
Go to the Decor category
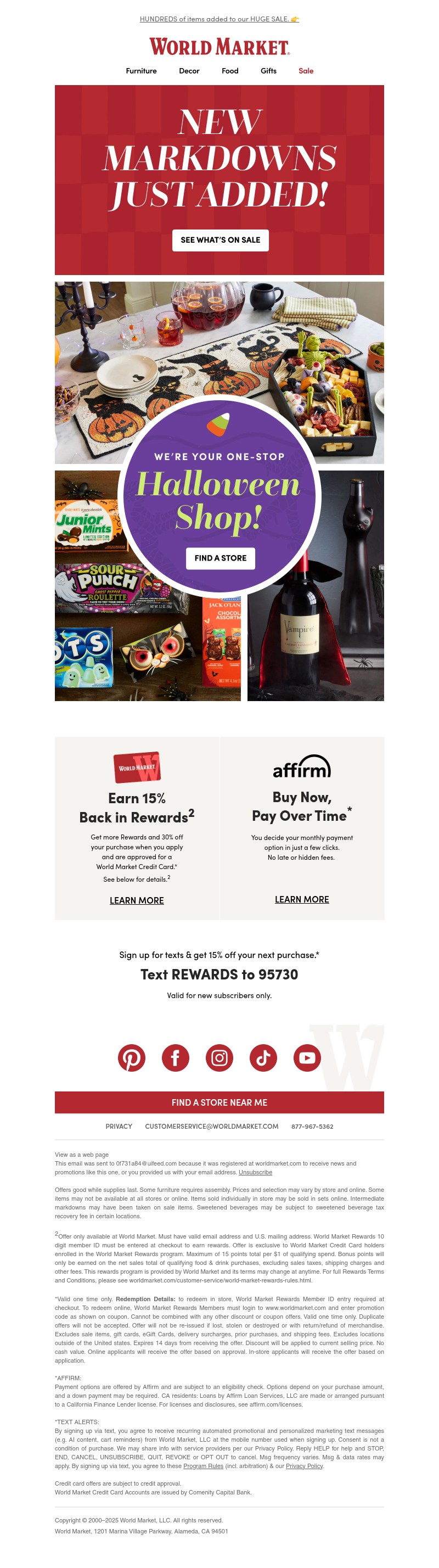click(x=189, y=71)
